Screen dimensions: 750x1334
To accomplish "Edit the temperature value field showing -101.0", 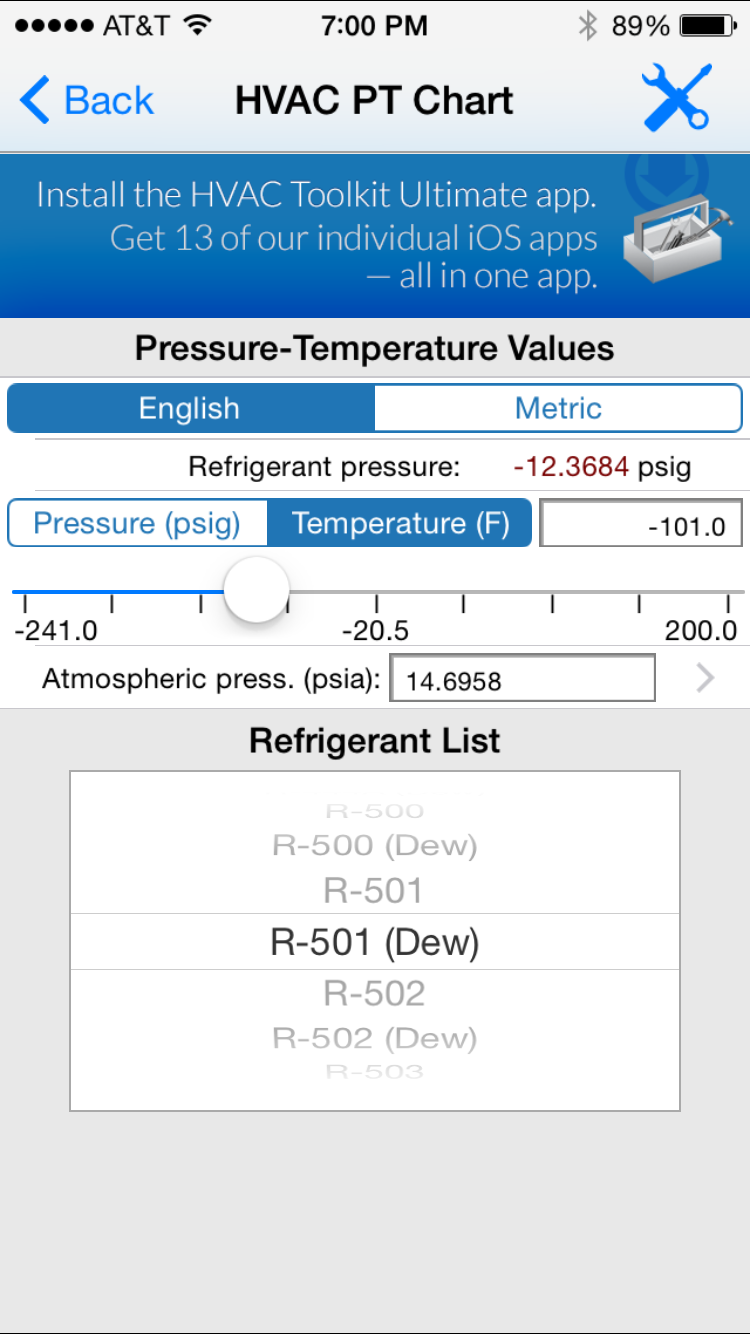I will click(641, 524).
